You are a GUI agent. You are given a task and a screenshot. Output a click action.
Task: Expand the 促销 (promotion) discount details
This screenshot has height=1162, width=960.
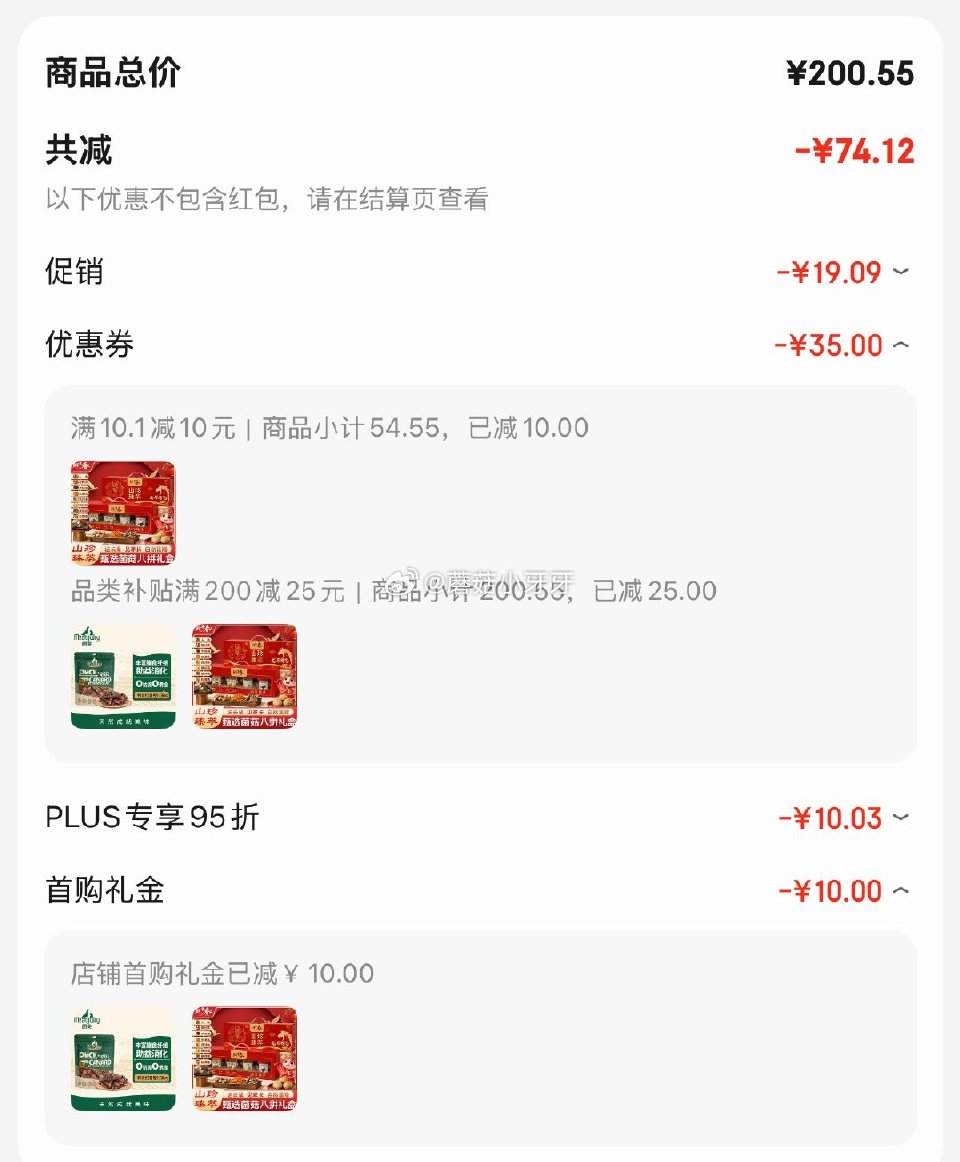click(901, 272)
